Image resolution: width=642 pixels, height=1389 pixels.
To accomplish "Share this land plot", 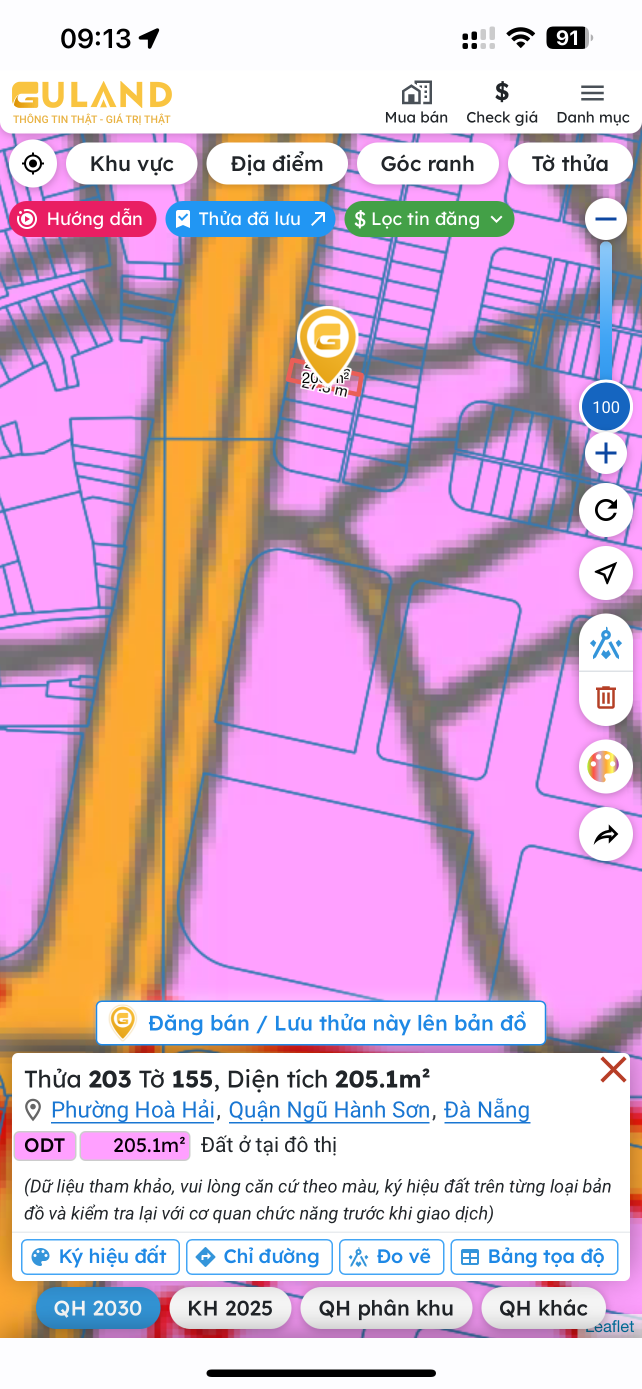I will [x=605, y=835].
